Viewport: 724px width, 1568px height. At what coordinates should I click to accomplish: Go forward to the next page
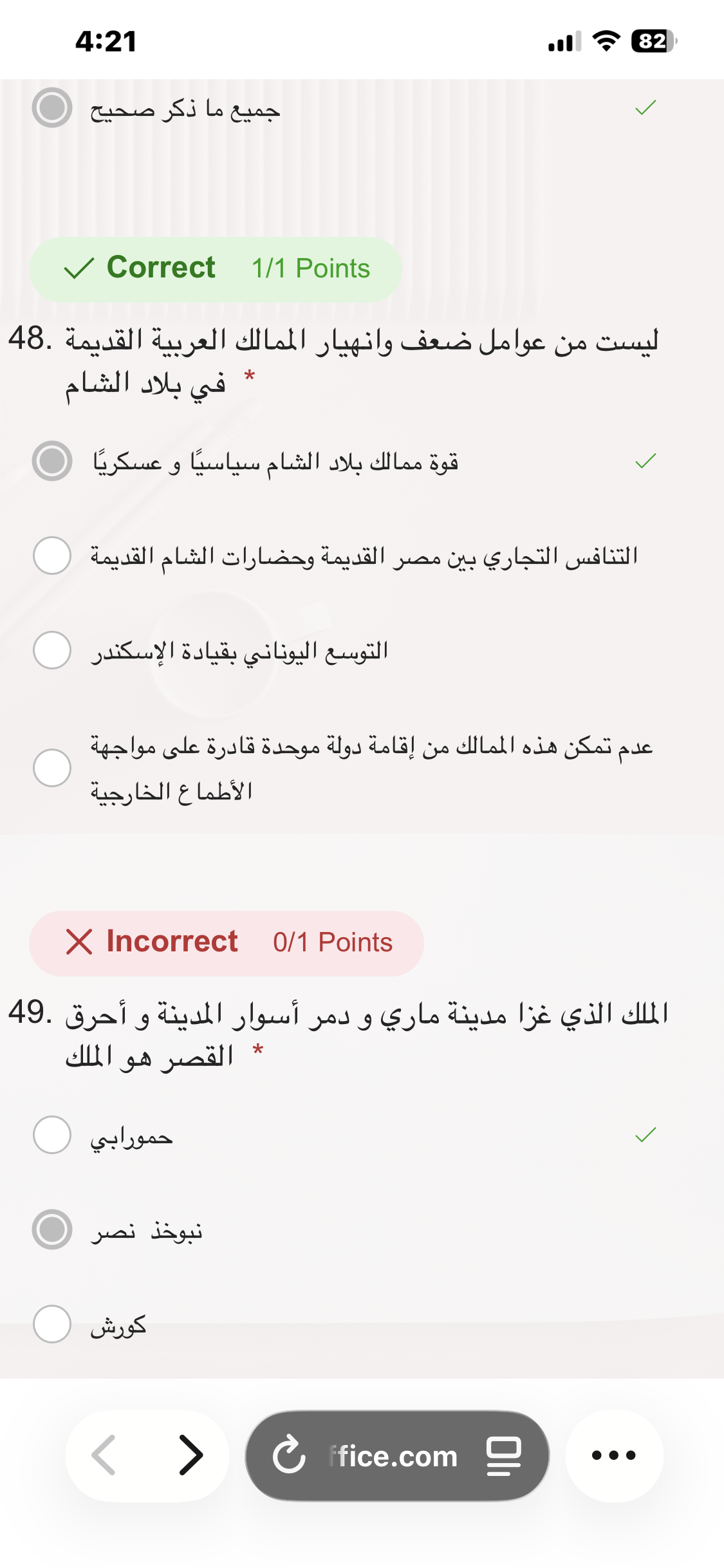(190, 1455)
